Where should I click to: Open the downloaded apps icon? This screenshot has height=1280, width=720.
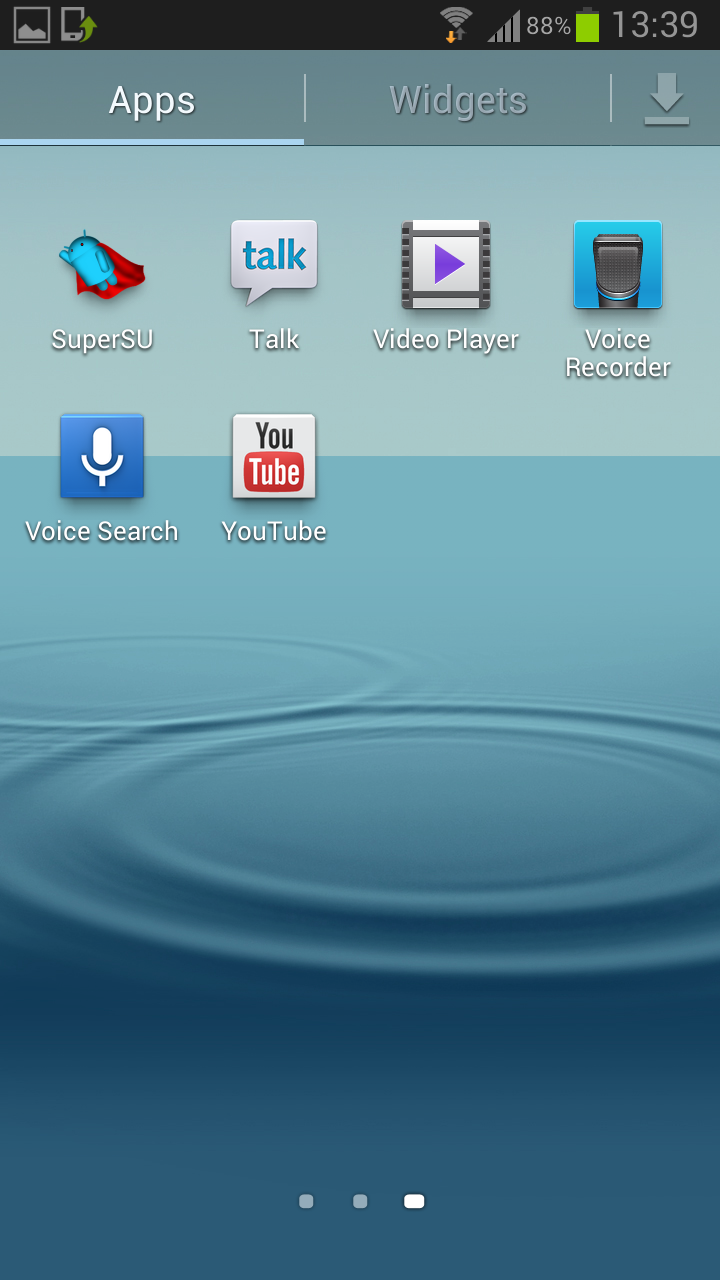pyautogui.click(x=666, y=100)
